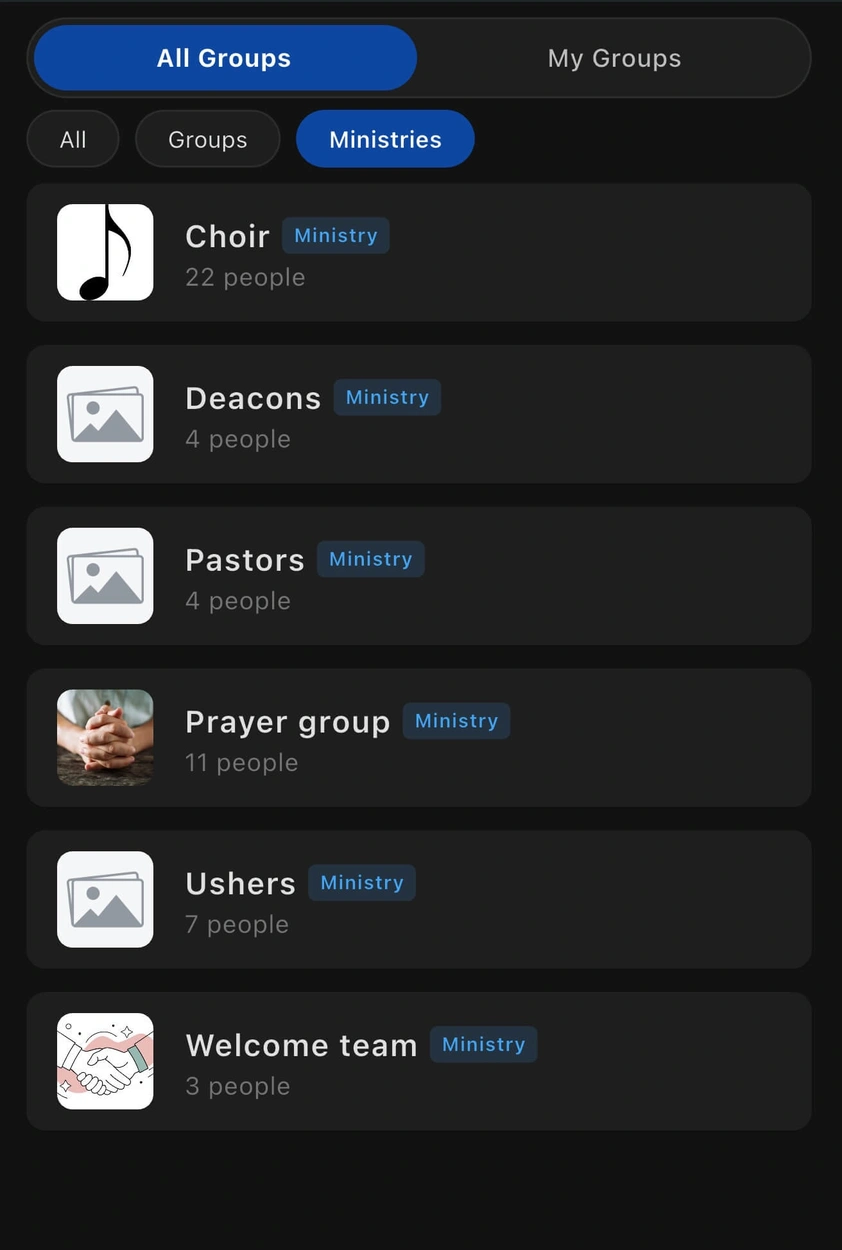View the Pastors ministry
842x1250 pixels.
click(418, 576)
